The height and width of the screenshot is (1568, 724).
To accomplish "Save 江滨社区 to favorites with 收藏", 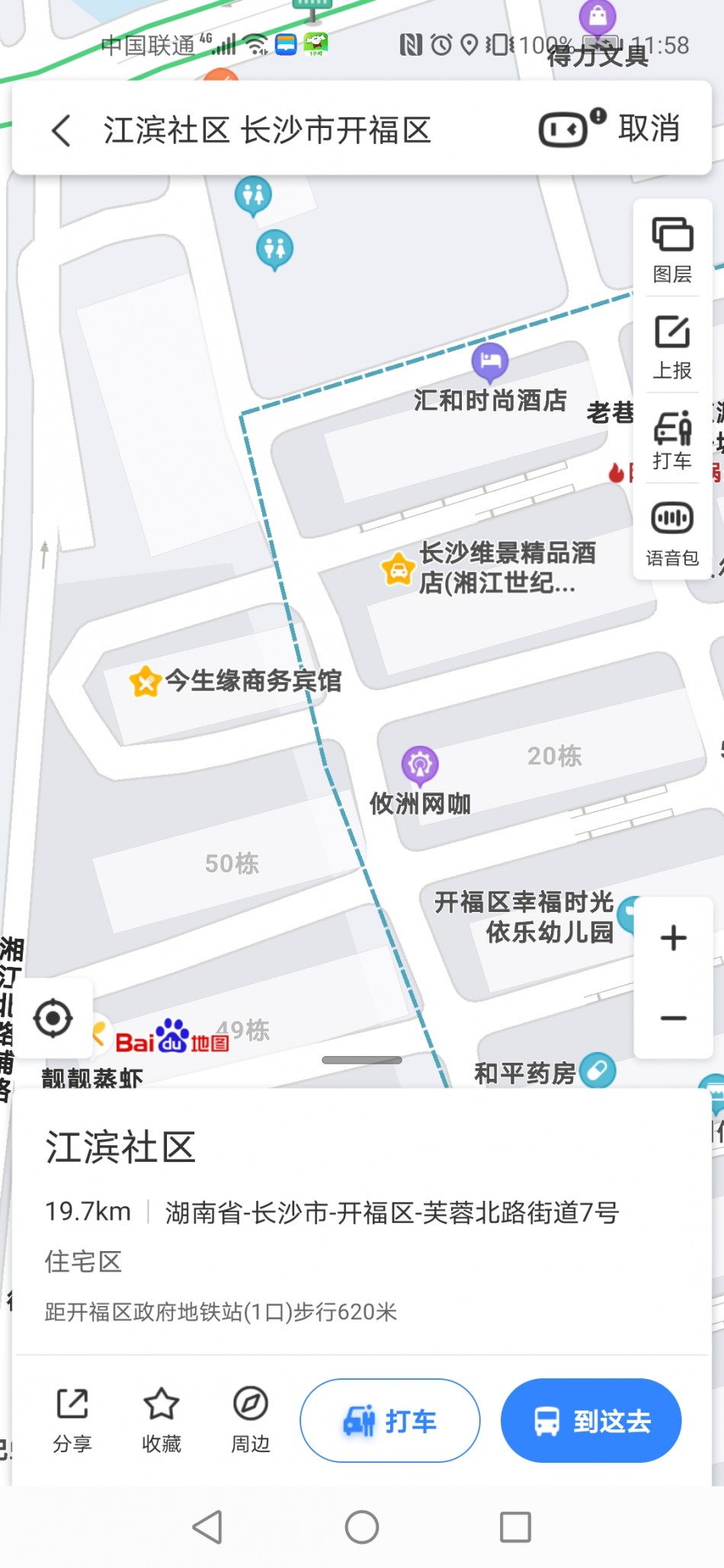I will tap(162, 1419).
